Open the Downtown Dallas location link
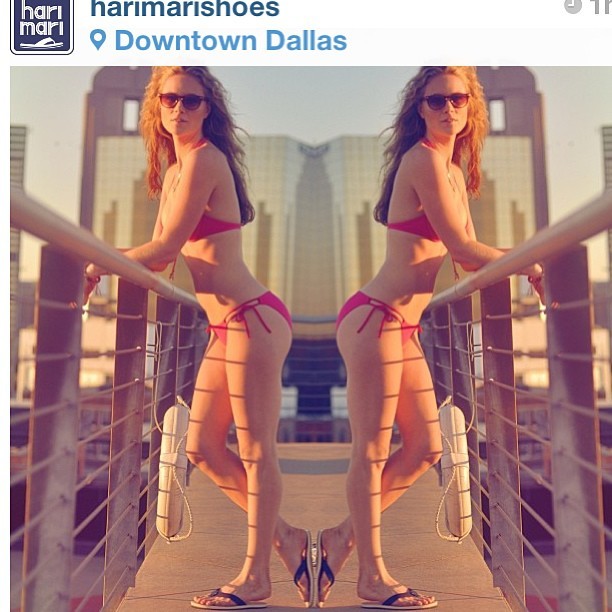Screen dimensions: 612x612 (230, 41)
